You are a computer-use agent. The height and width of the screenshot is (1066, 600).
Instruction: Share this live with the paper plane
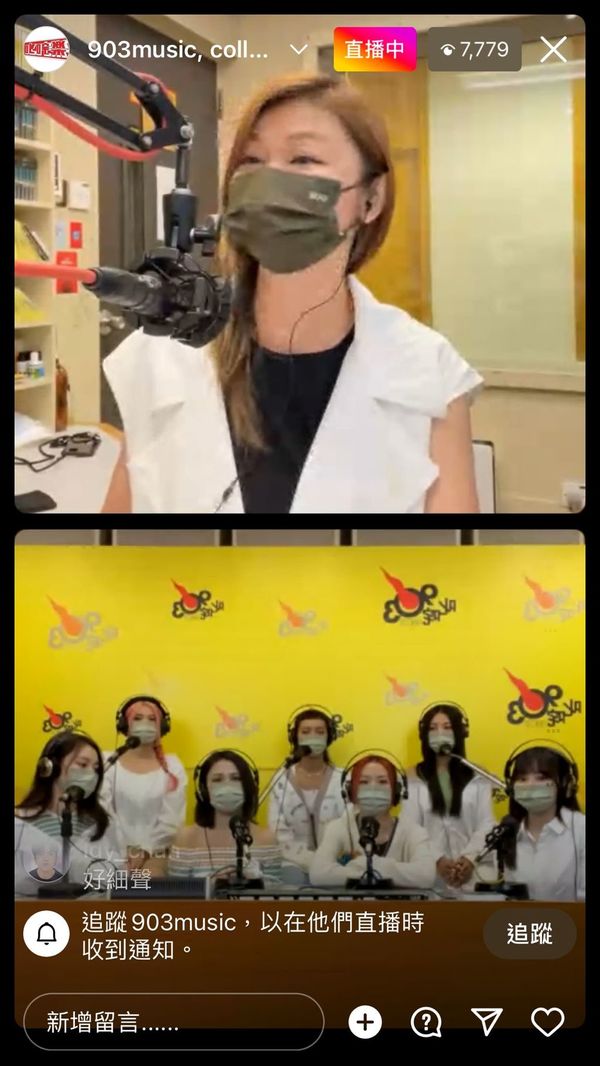pyautogui.click(x=486, y=1022)
